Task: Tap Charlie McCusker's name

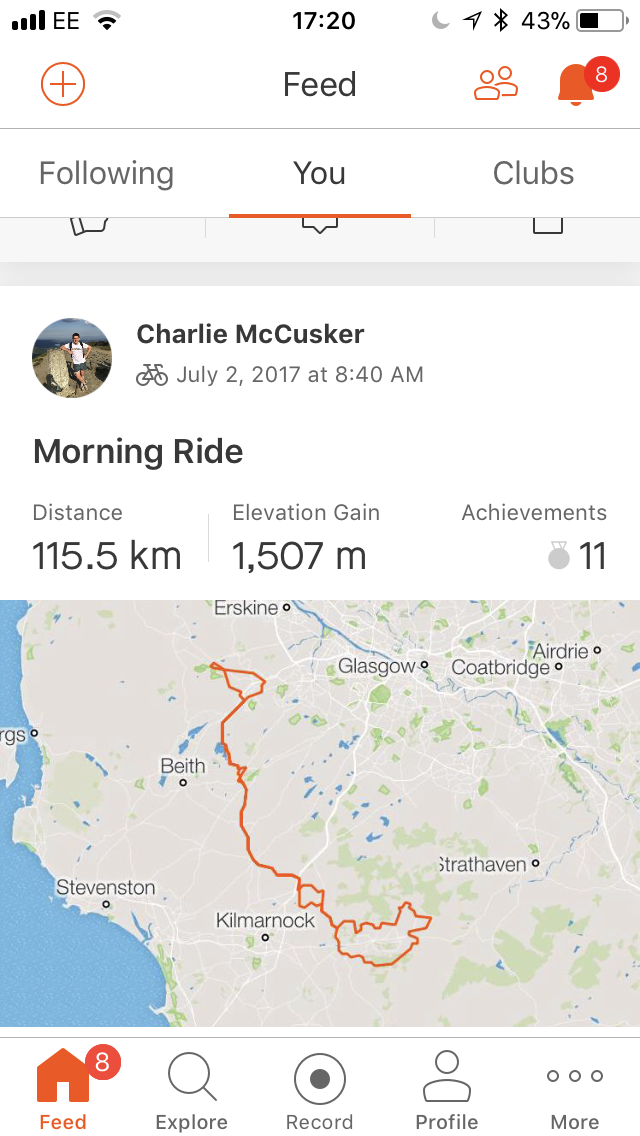Action: (250, 334)
